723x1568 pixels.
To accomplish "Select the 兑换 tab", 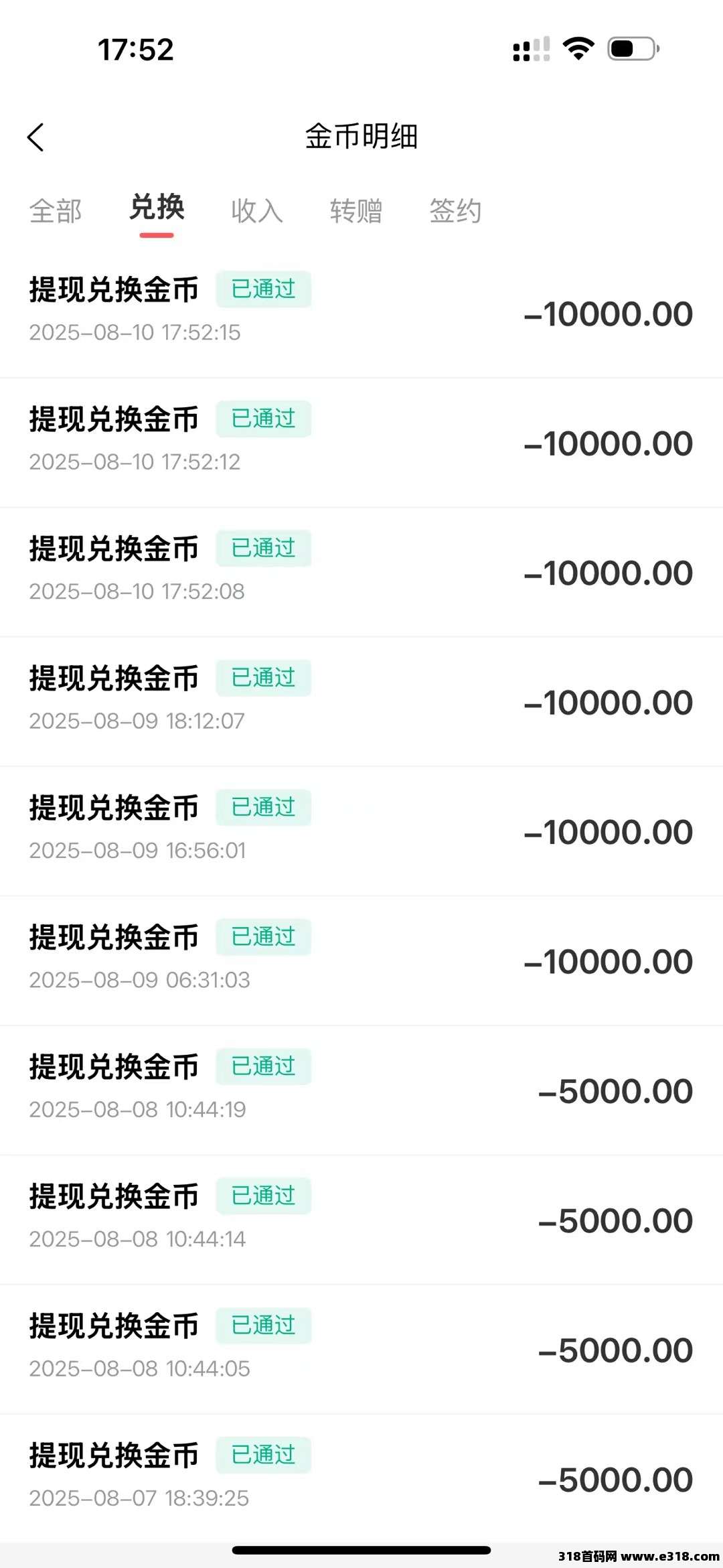I will point(157,208).
